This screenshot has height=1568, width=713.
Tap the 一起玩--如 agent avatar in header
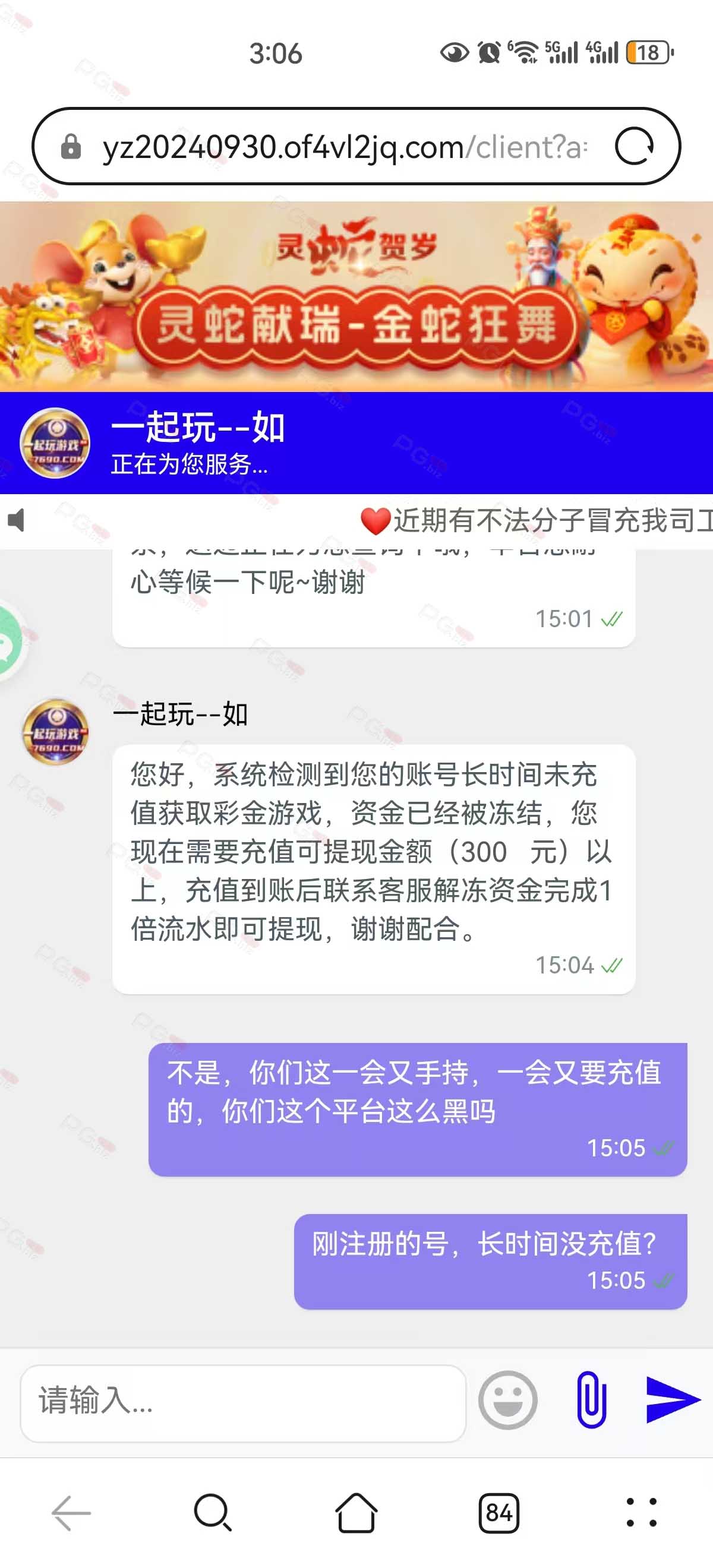click(x=55, y=442)
